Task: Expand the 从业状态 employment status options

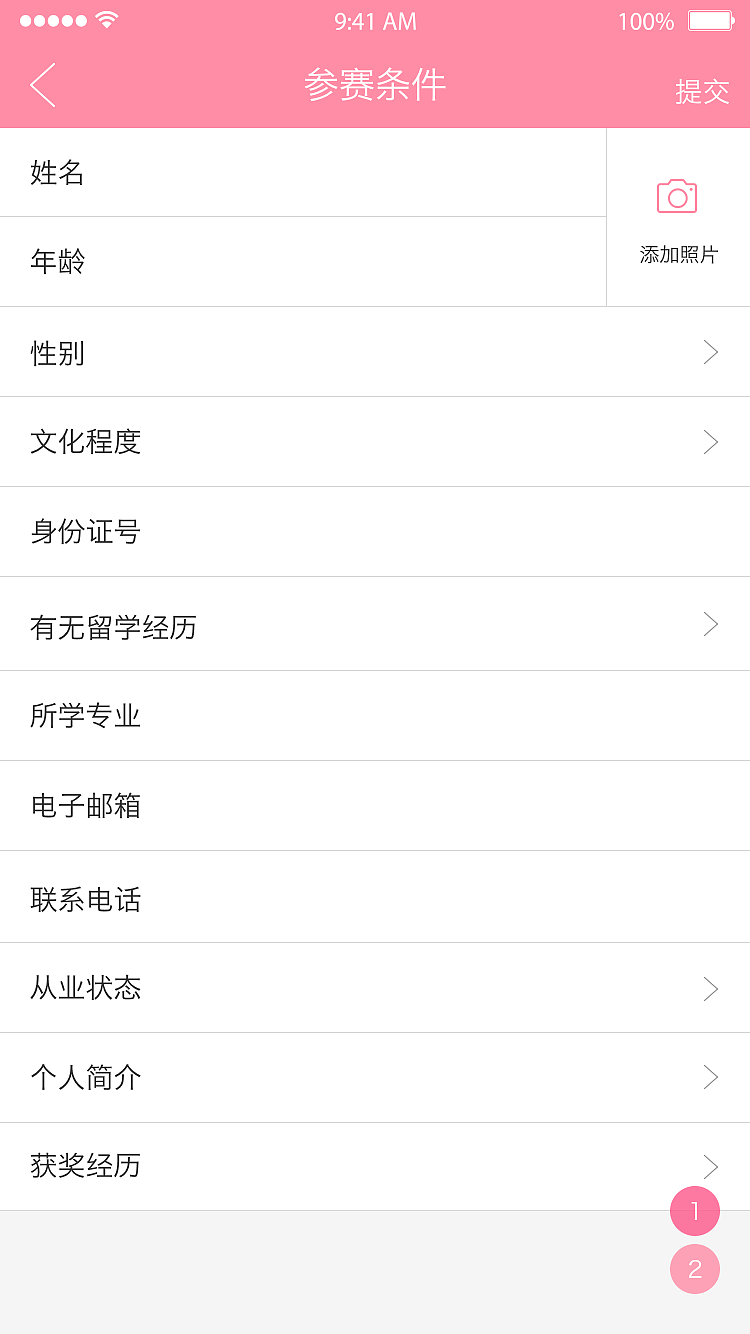Action: pyautogui.click(x=375, y=988)
